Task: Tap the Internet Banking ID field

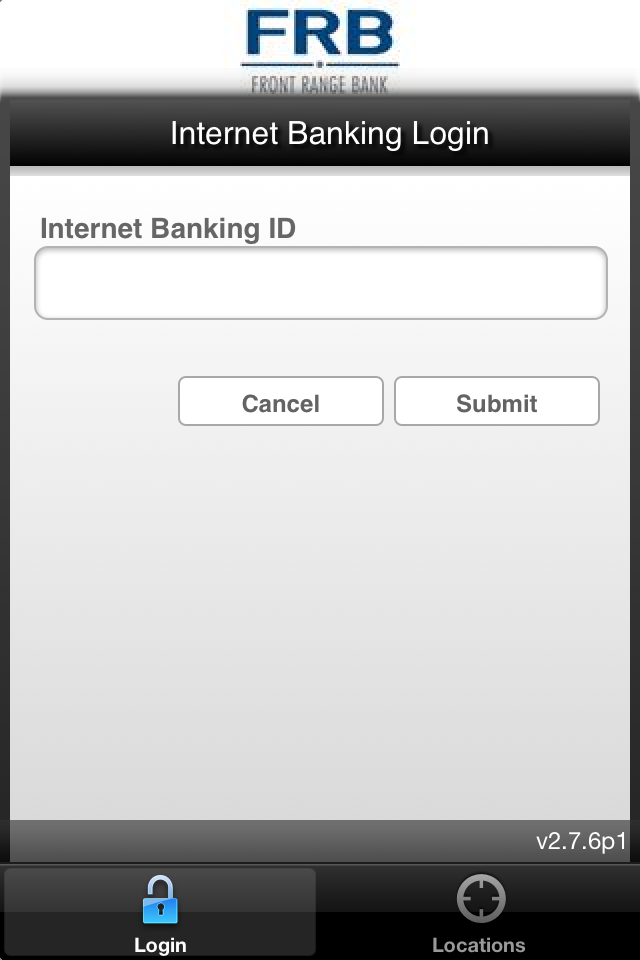Action: point(320,283)
